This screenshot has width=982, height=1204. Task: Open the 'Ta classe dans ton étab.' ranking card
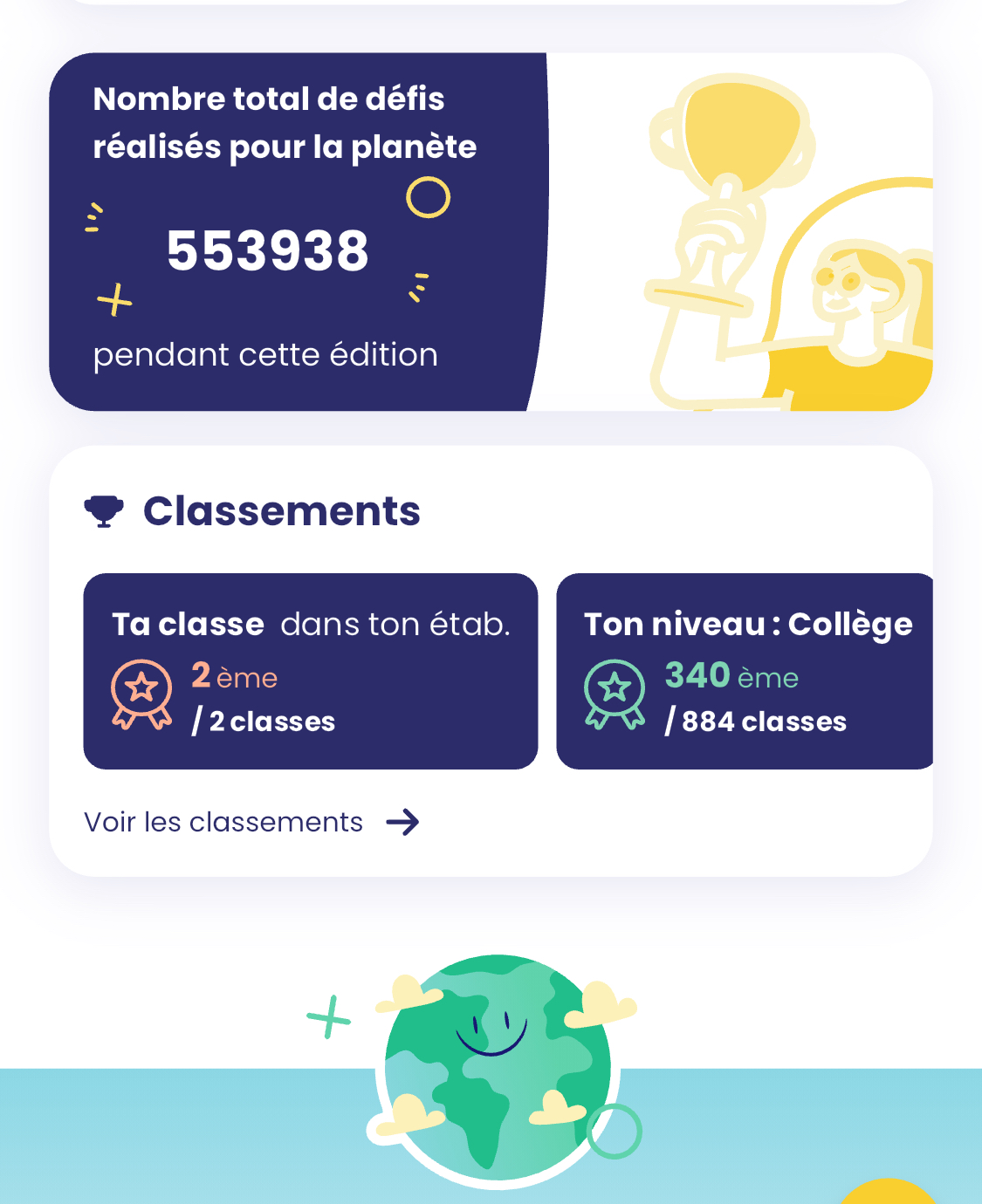(311, 671)
